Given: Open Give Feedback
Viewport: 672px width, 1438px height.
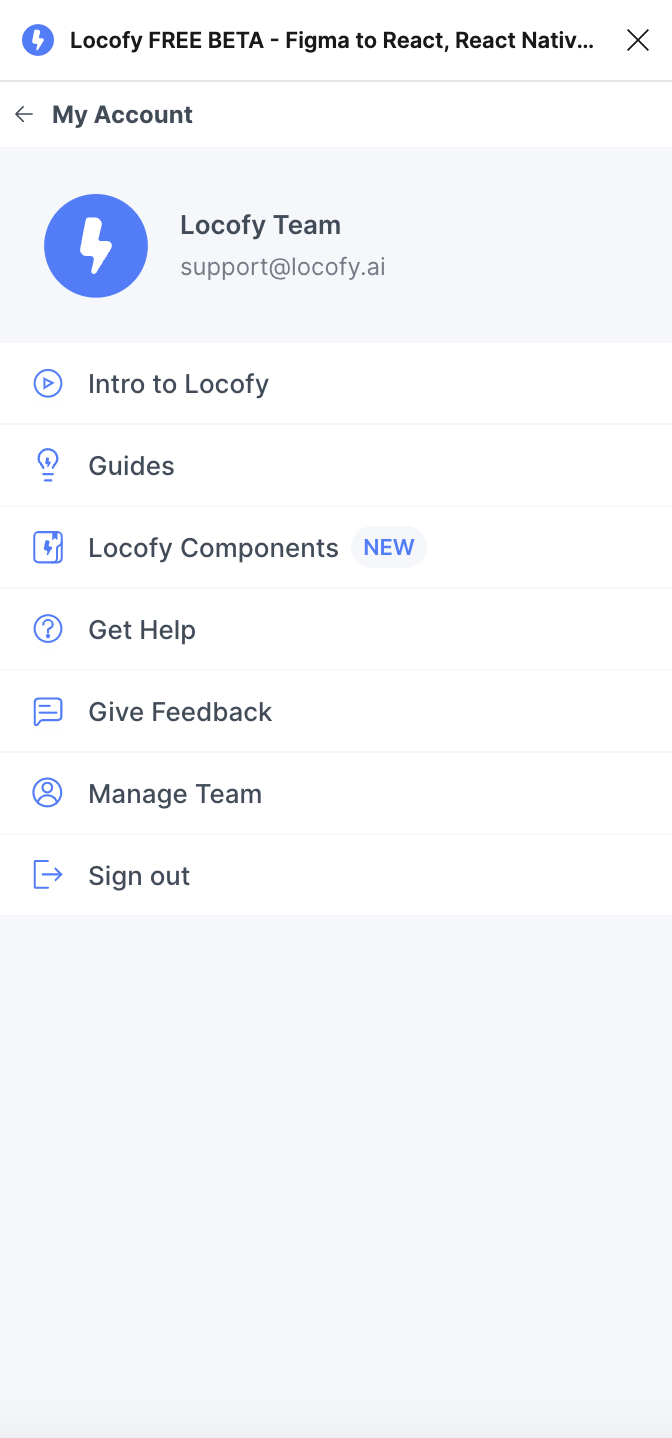Looking at the screenshot, I should coord(336,712).
